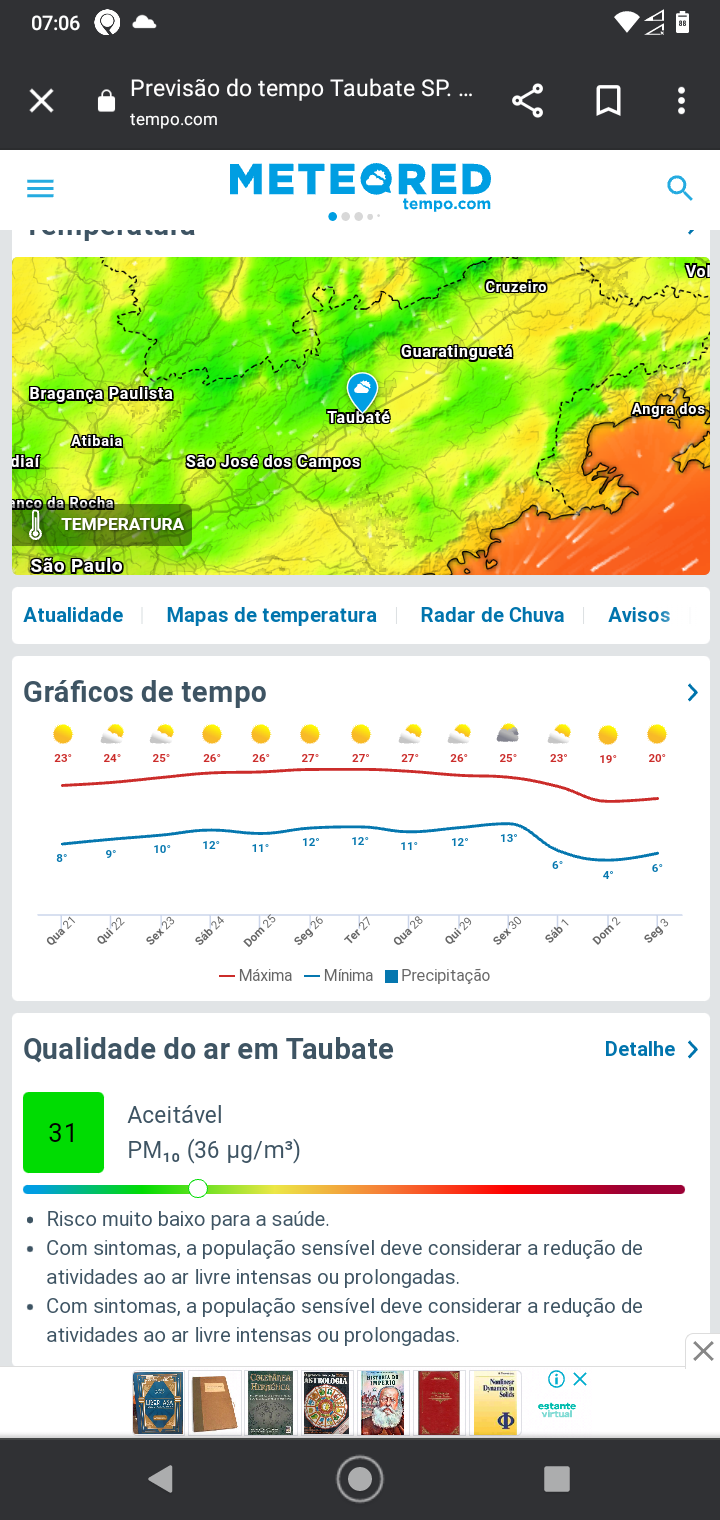Go back with system back button

160,1479
